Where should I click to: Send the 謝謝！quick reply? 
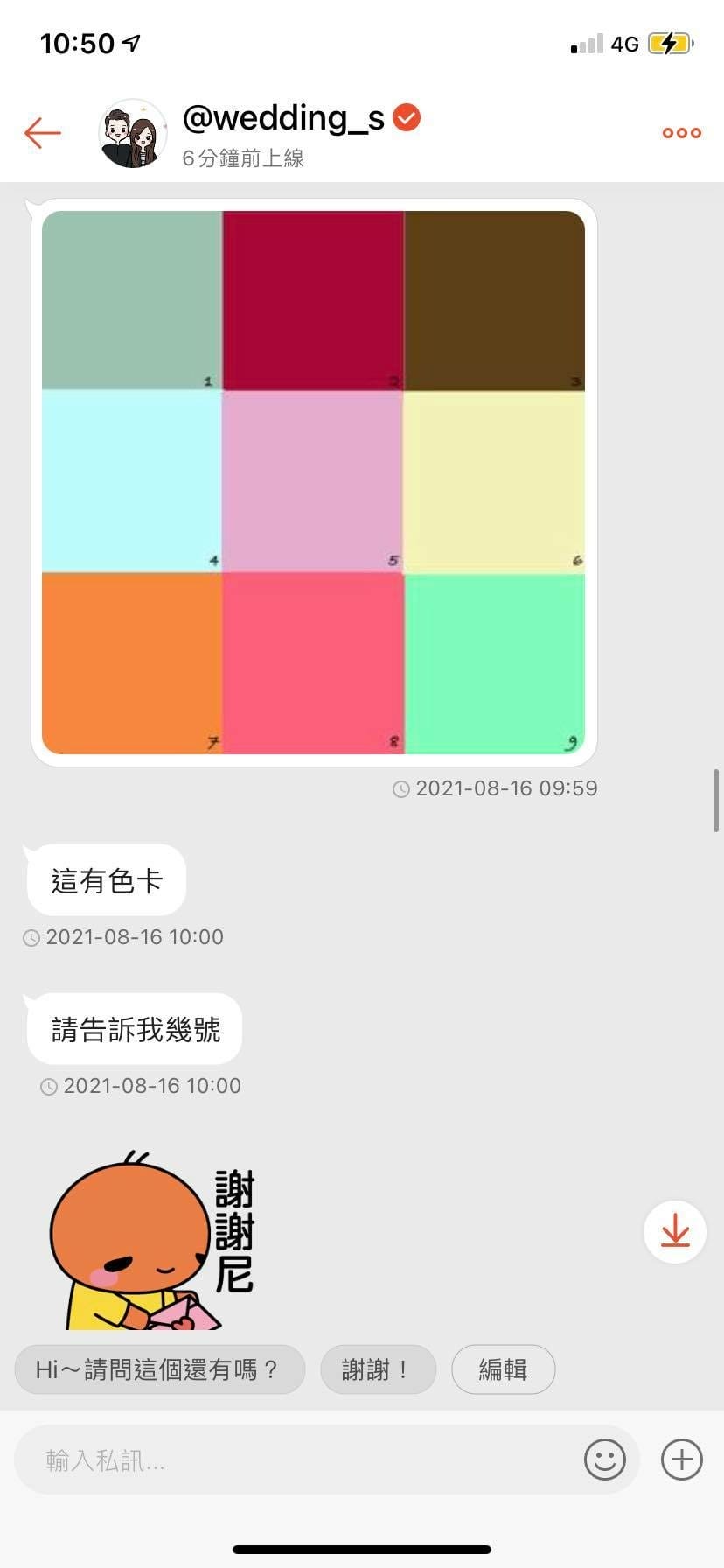tap(378, 1369)
